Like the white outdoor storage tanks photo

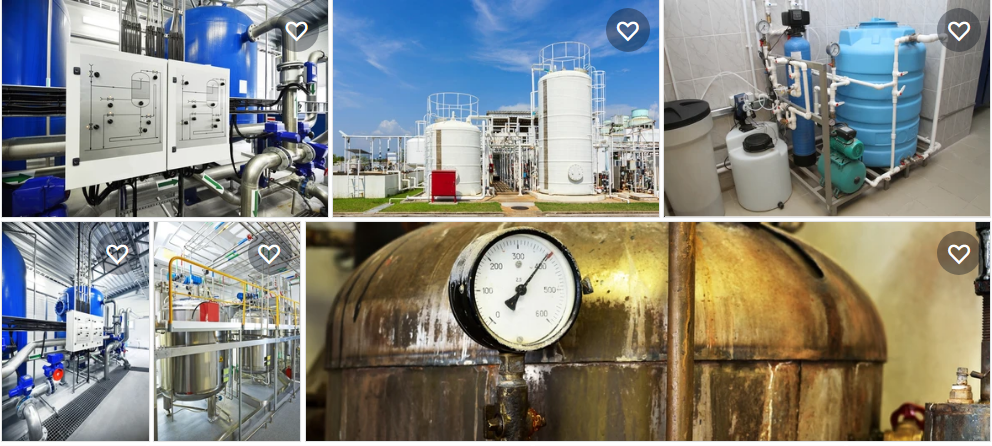(x=627, y=31)
